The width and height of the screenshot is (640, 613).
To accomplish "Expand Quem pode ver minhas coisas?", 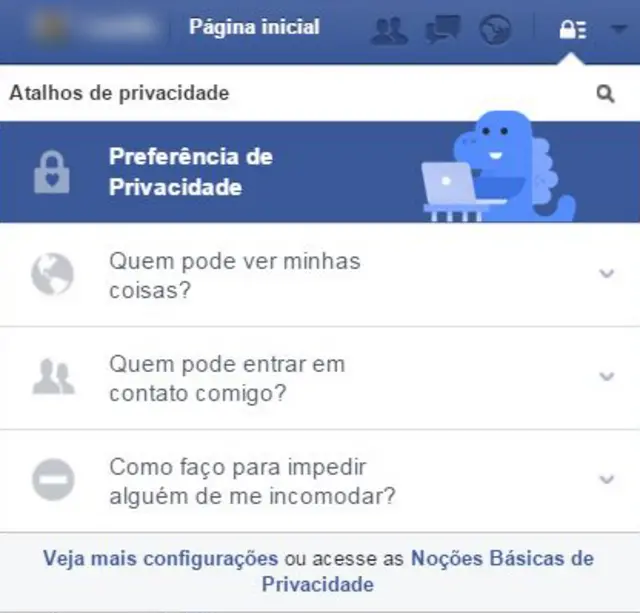I will (x=606, y=274).
